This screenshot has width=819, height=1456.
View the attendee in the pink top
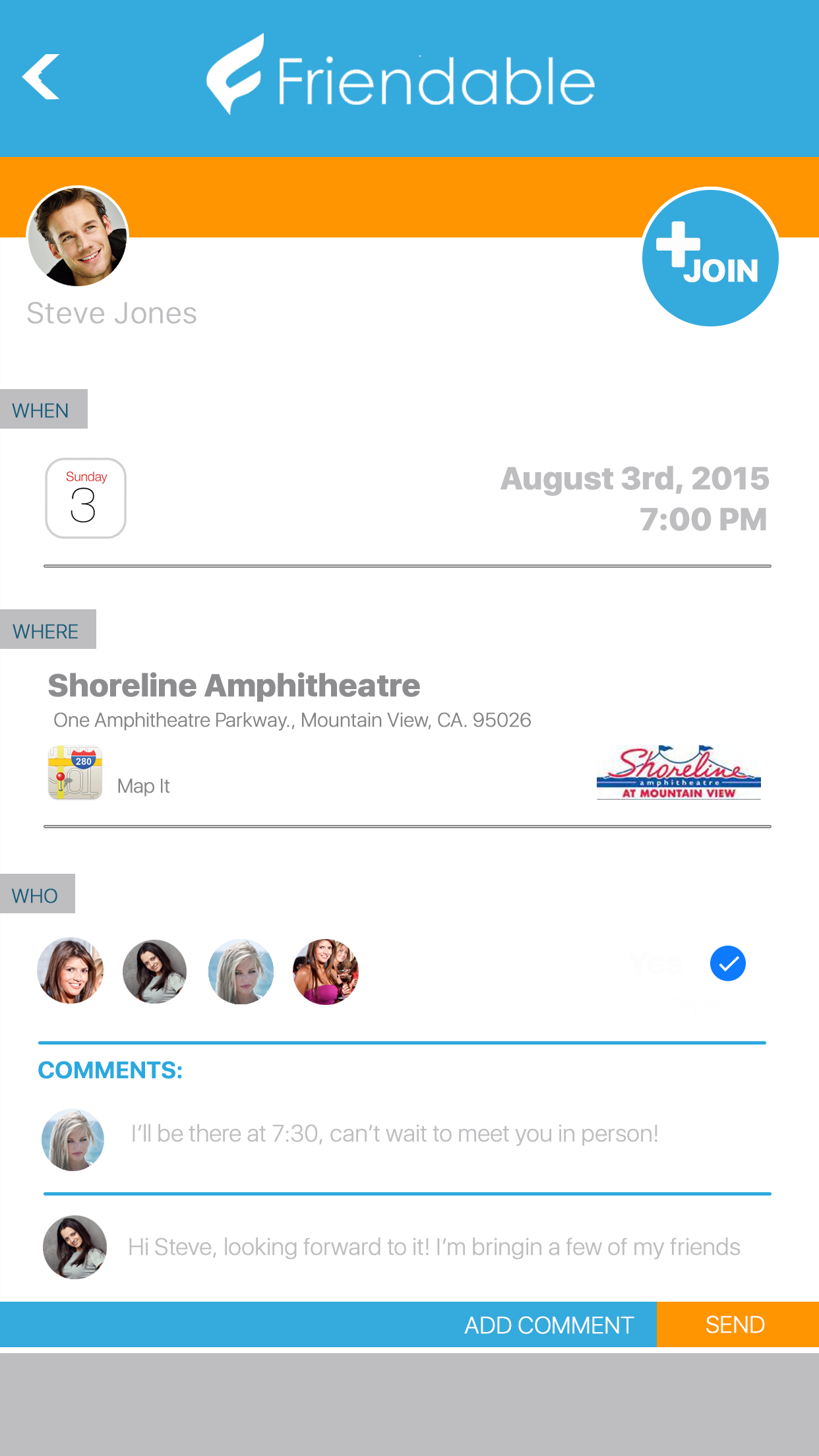click(x=325, y=971)
